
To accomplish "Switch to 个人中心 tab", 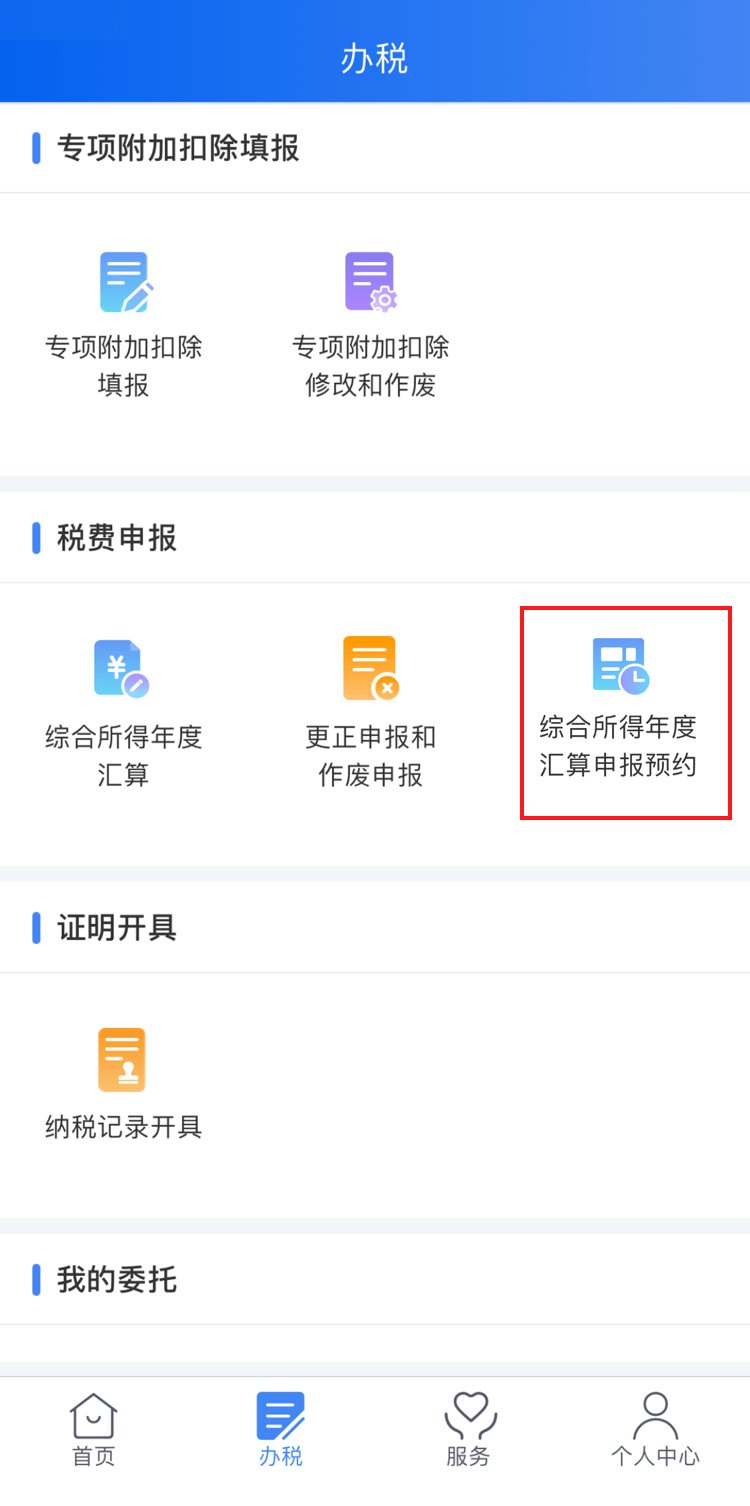I will [655, 1430].
